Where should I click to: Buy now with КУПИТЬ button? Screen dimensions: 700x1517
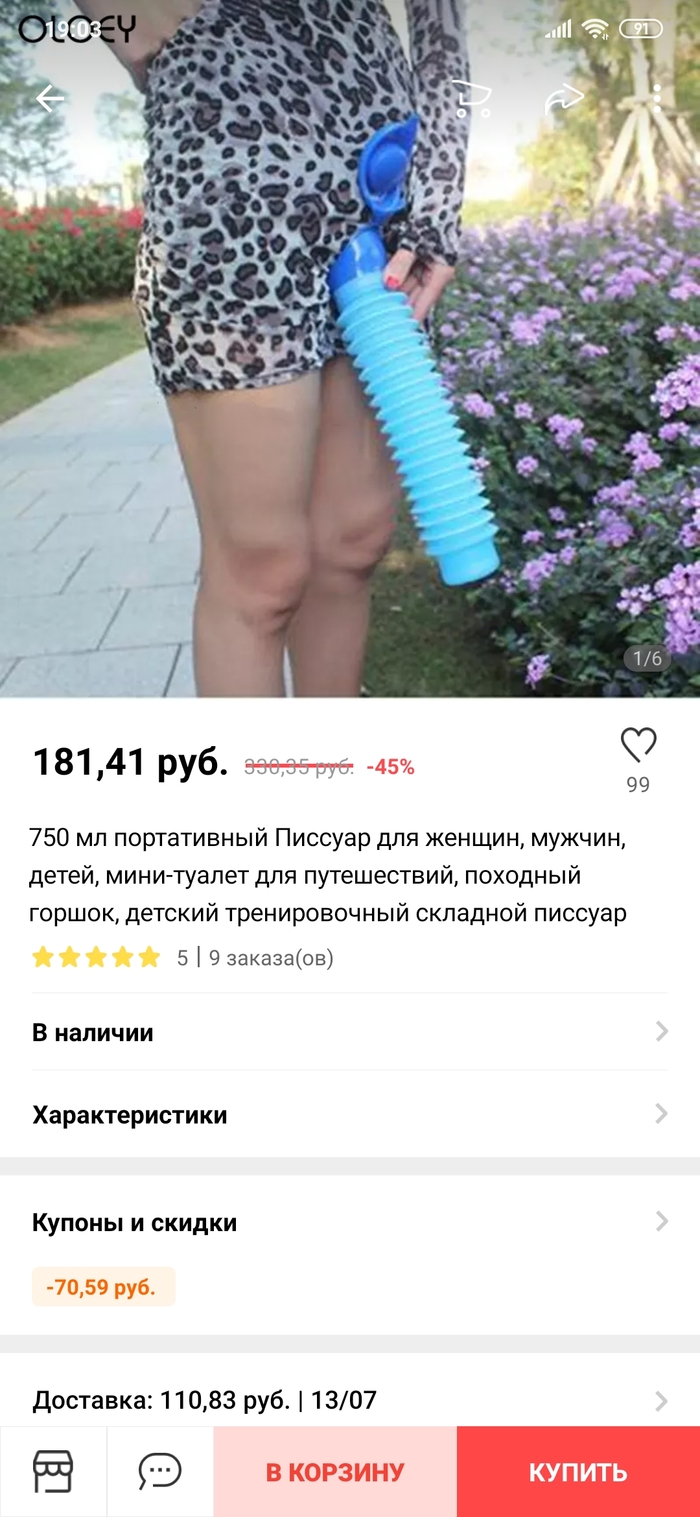[578, 1472]
